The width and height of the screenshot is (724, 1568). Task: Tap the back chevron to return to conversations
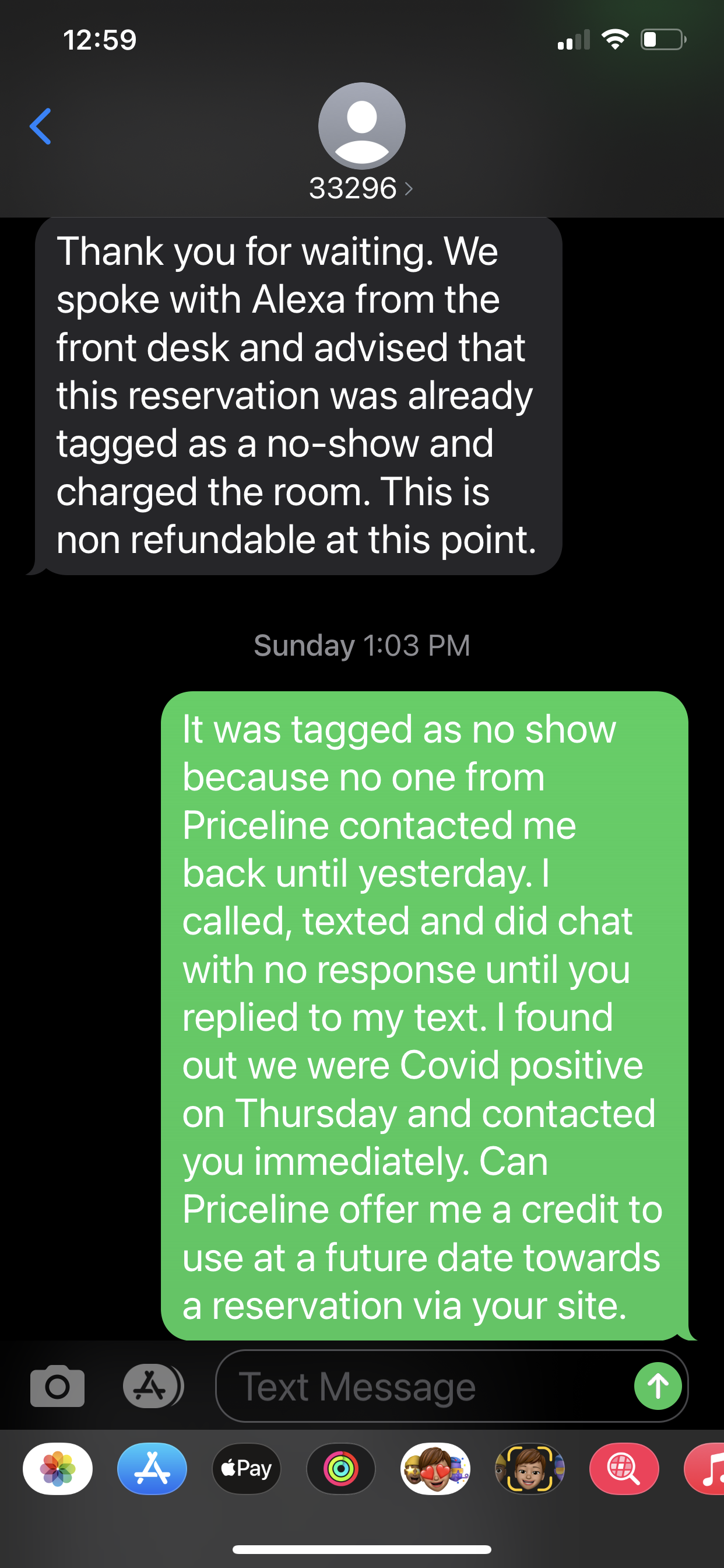click(40, 126)
